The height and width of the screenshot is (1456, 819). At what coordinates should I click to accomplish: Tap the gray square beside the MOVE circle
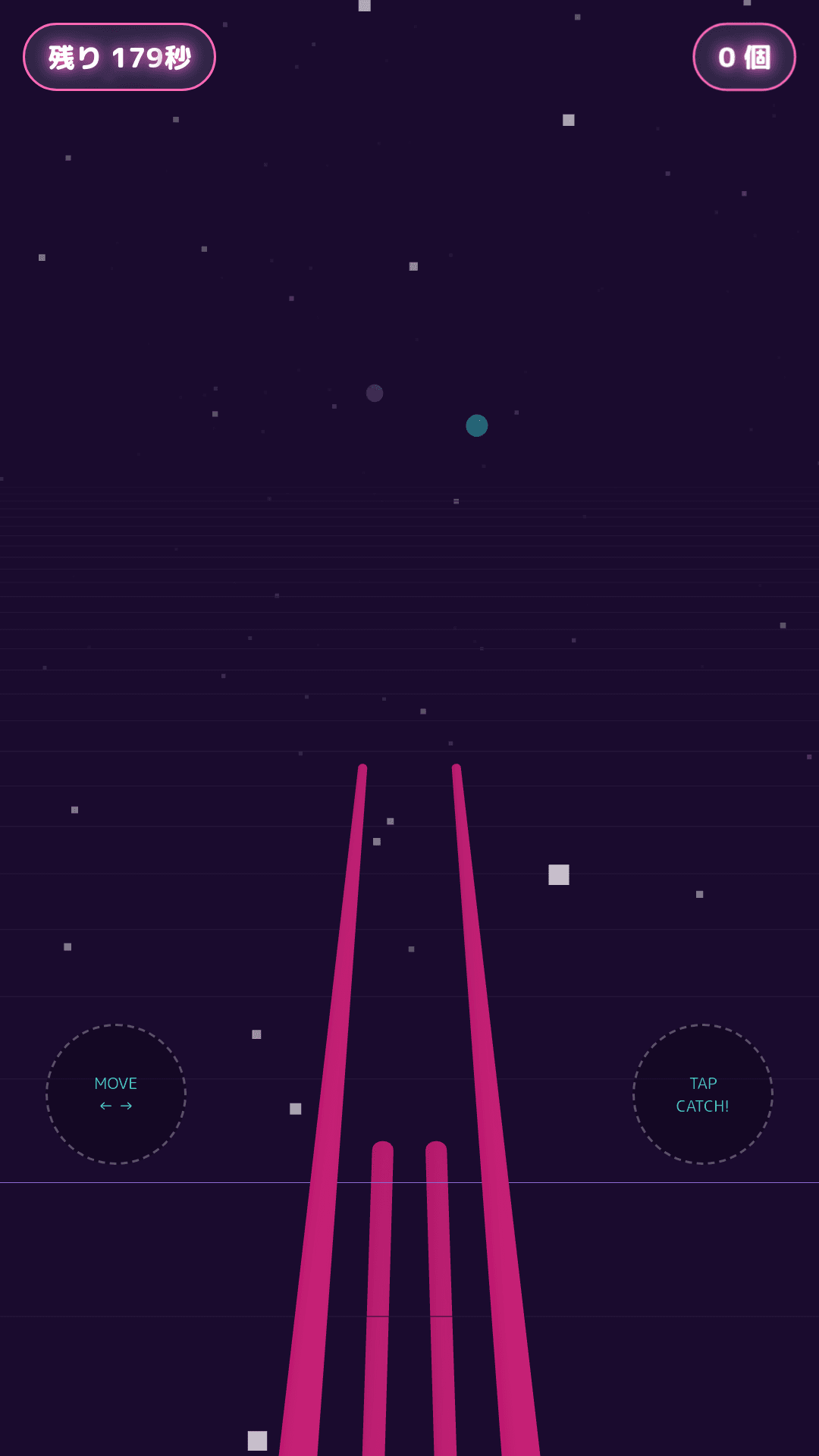pyautogui.click(x=256, y=1033)
